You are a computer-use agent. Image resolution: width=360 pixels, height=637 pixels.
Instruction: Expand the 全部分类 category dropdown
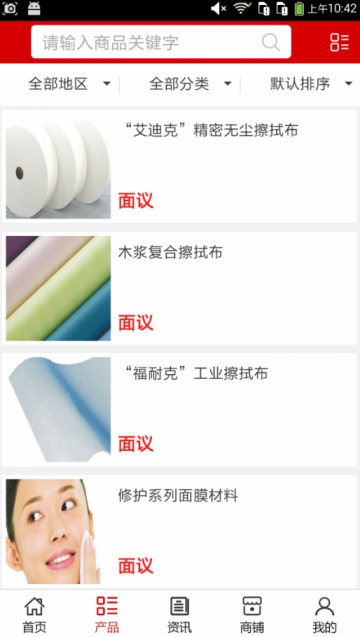[x=190, y=84]
